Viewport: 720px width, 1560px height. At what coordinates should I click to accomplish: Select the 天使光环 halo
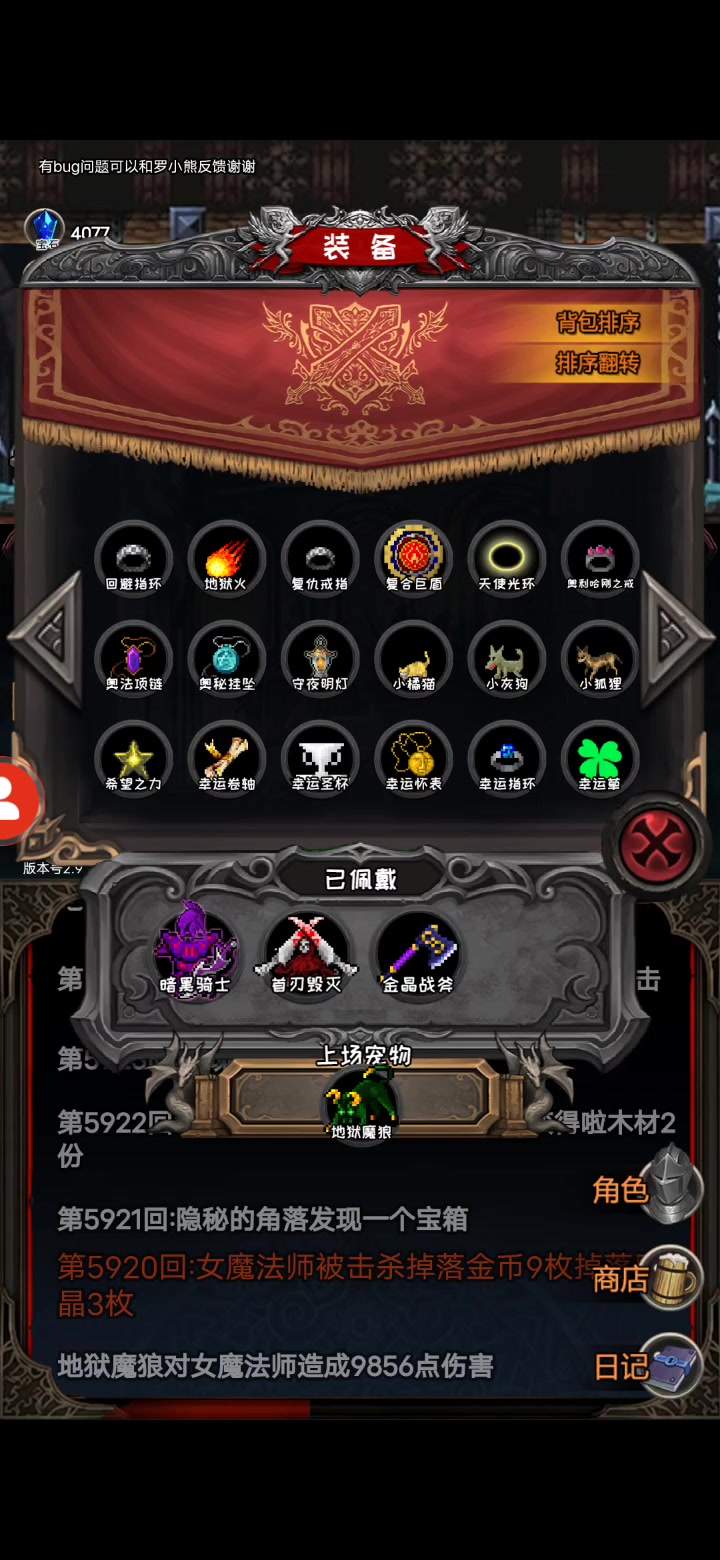click(507, 559)
